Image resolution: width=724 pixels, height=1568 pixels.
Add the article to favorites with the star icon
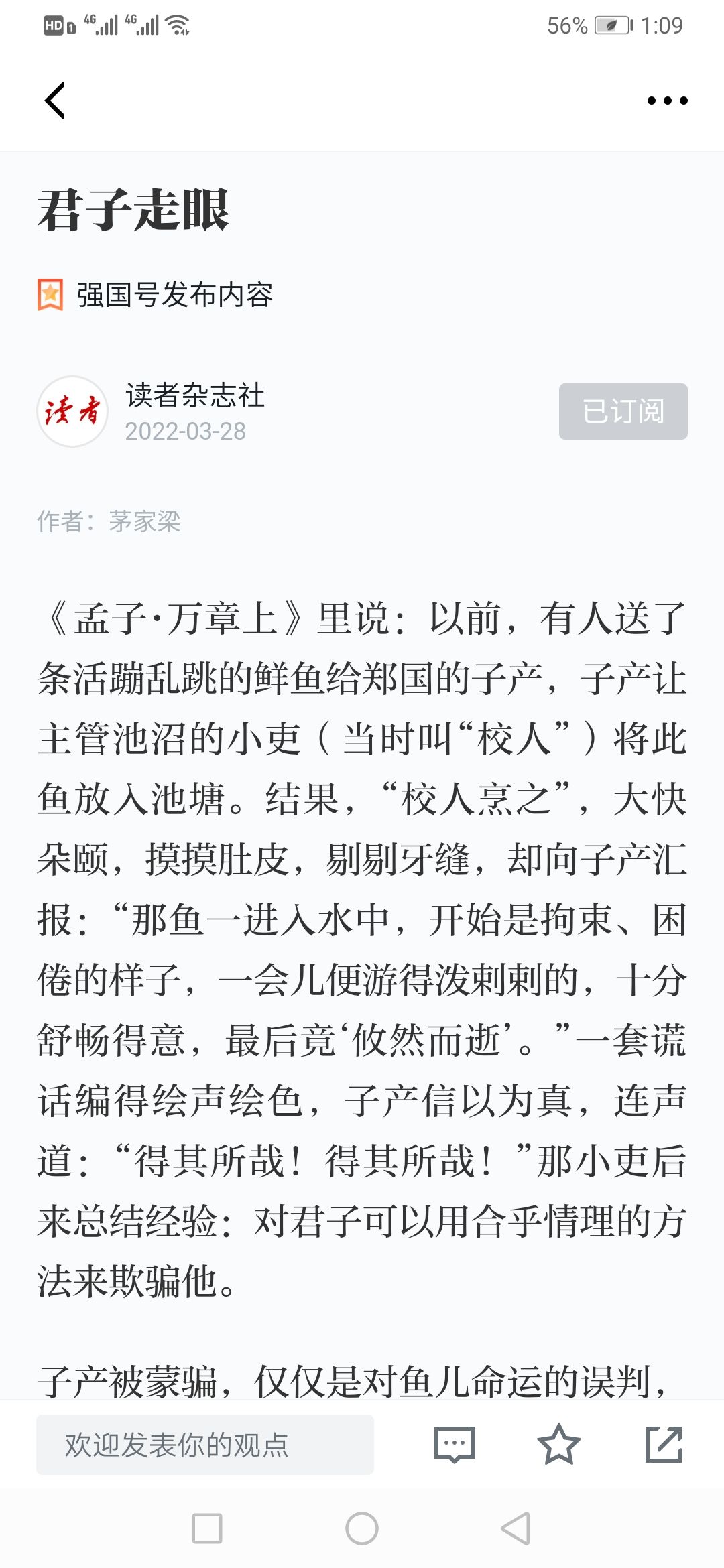[558, 1445]
